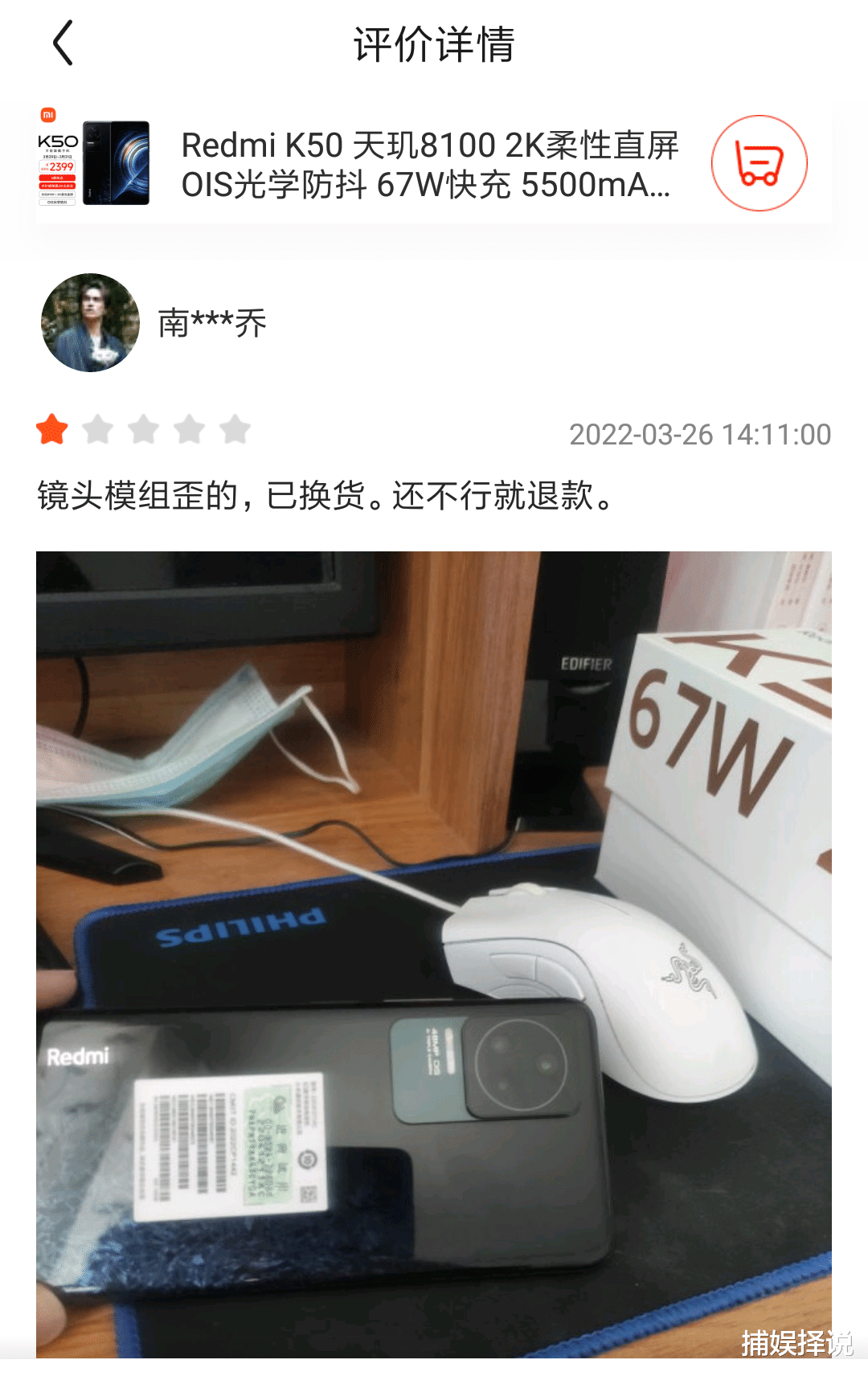Select the 评价详情 title bar
This screenshot has height=1376, width=868.
tap(434, 44)
